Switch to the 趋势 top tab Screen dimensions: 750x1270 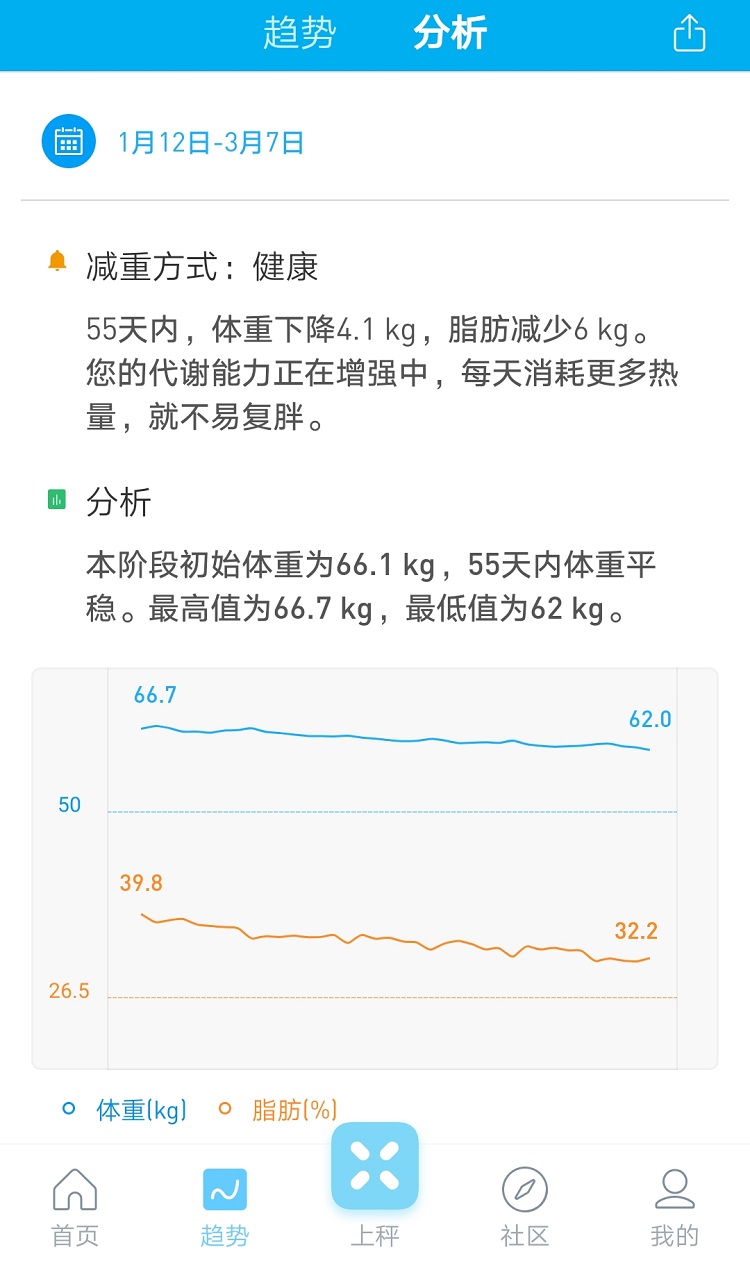[300, 33]
